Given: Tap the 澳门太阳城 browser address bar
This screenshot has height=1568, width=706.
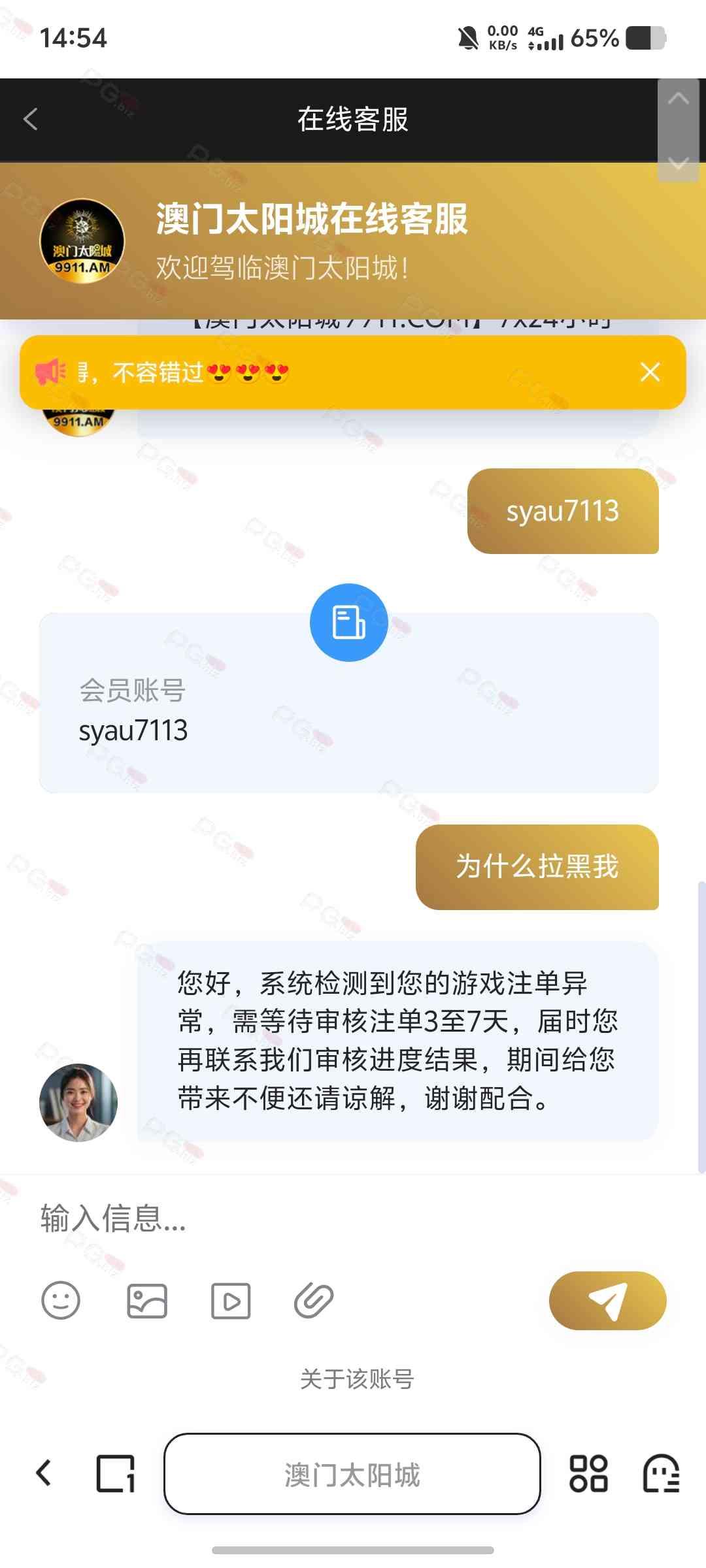Looking at the screenshot, I should tap(352, 1474).
